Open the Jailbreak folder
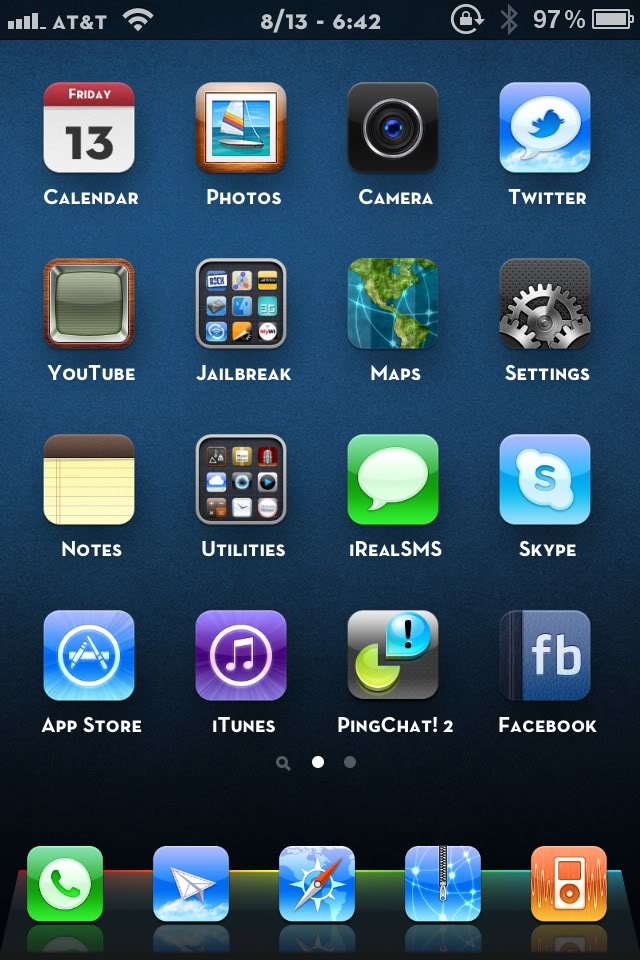This screenshot has width=640, height=960. click(241, 304)
